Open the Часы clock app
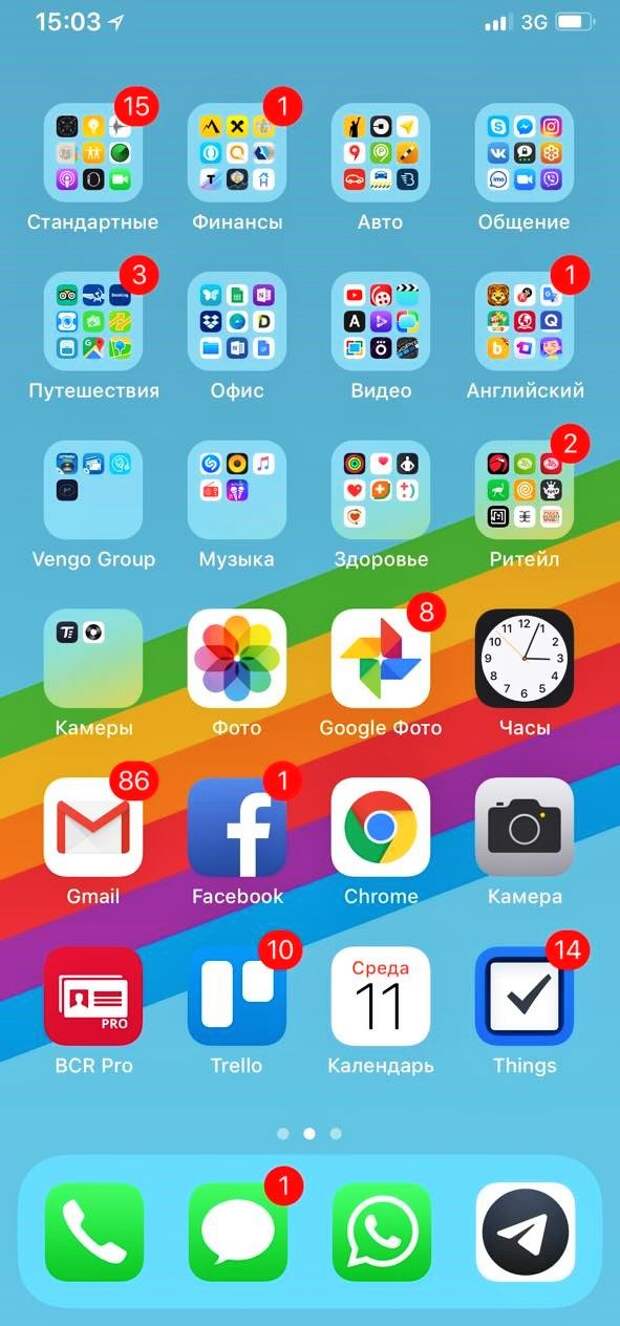Viewport: 620px width, 1326px height. [524, 658]
